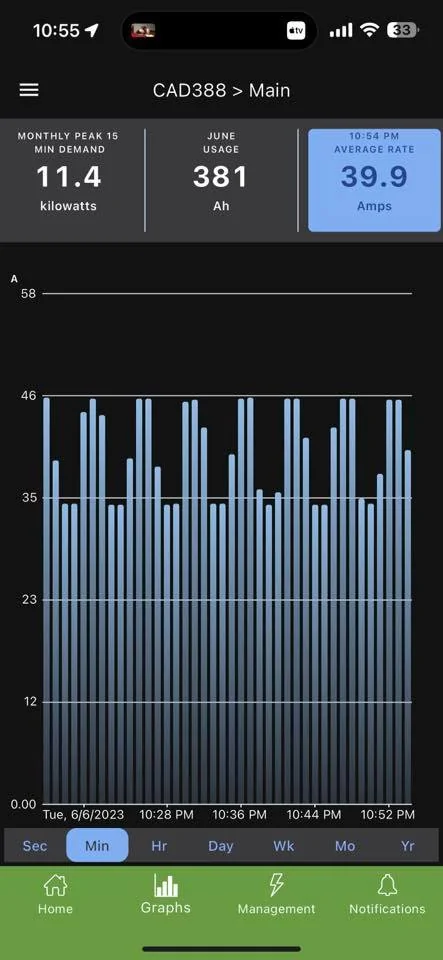Image resolution: width=443 pixels, height=960 pixels.
Task: Open the hamburger drawer menu
Action: pos(29,91)
